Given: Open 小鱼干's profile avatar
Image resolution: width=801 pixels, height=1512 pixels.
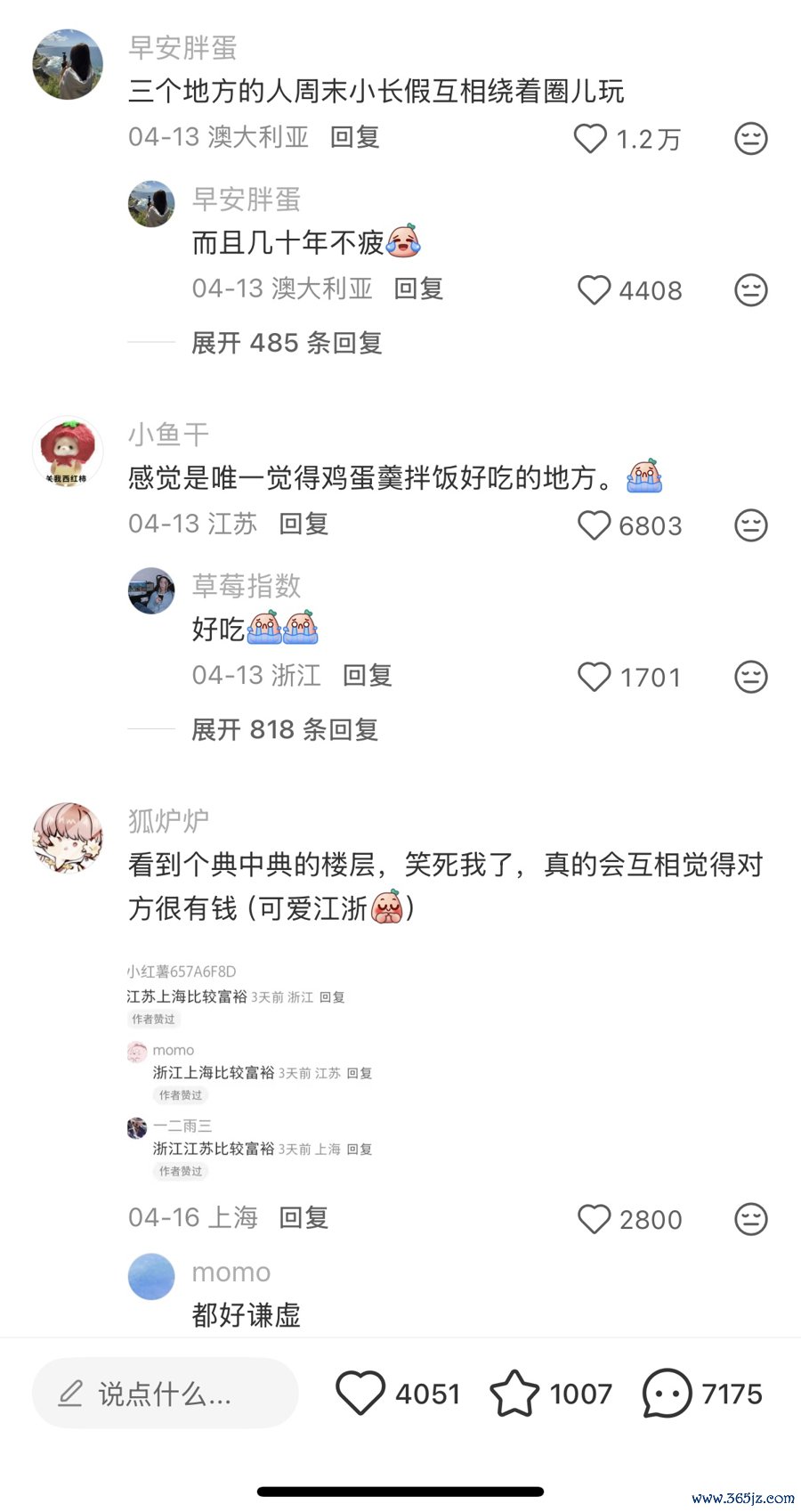Looking at the screenshot, I should tap(68, 451).
